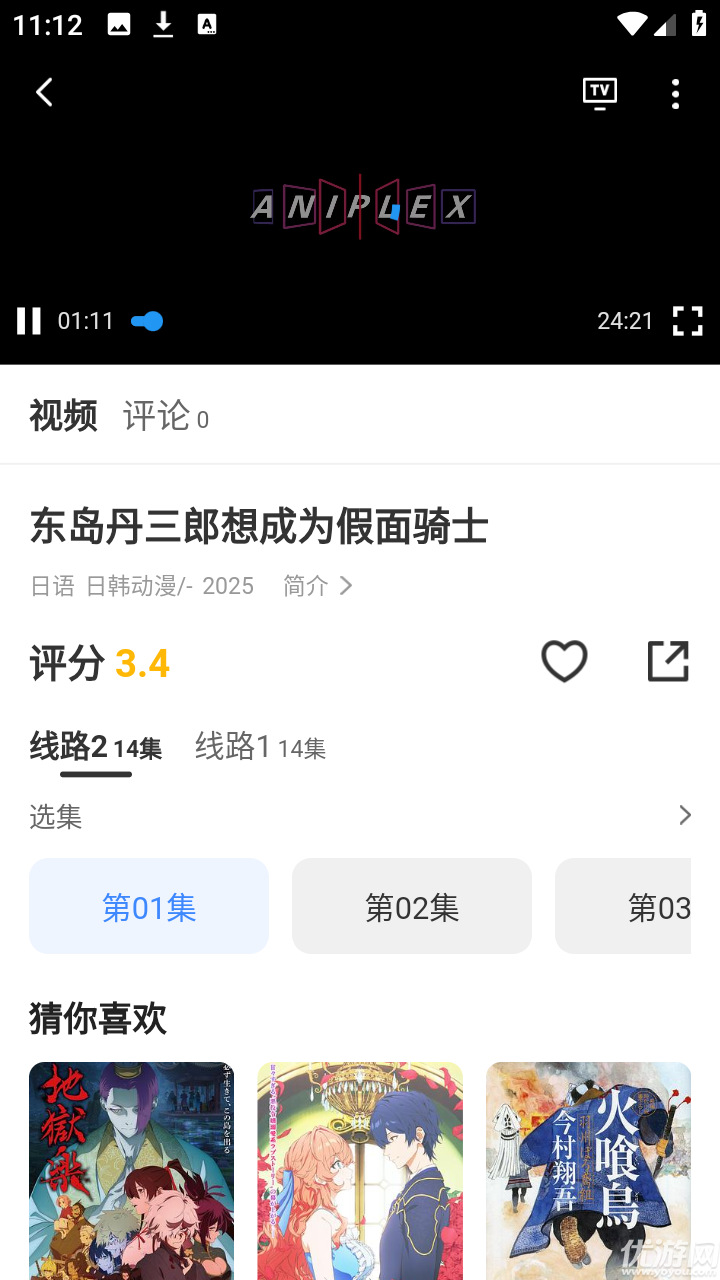Click the back arrow at top left
Viewport: 720px width, 1280px height.
click(43, 92)
